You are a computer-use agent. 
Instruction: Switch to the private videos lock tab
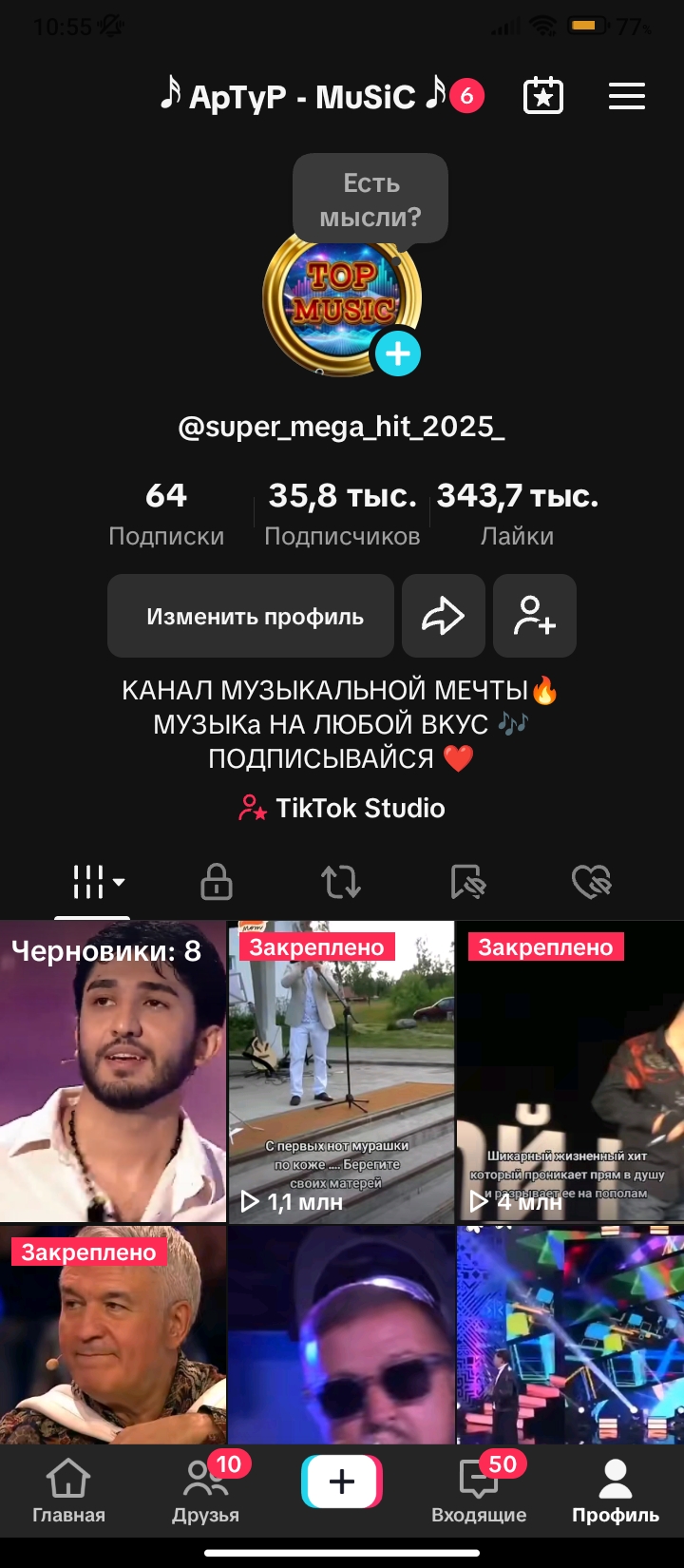[217, 882]
